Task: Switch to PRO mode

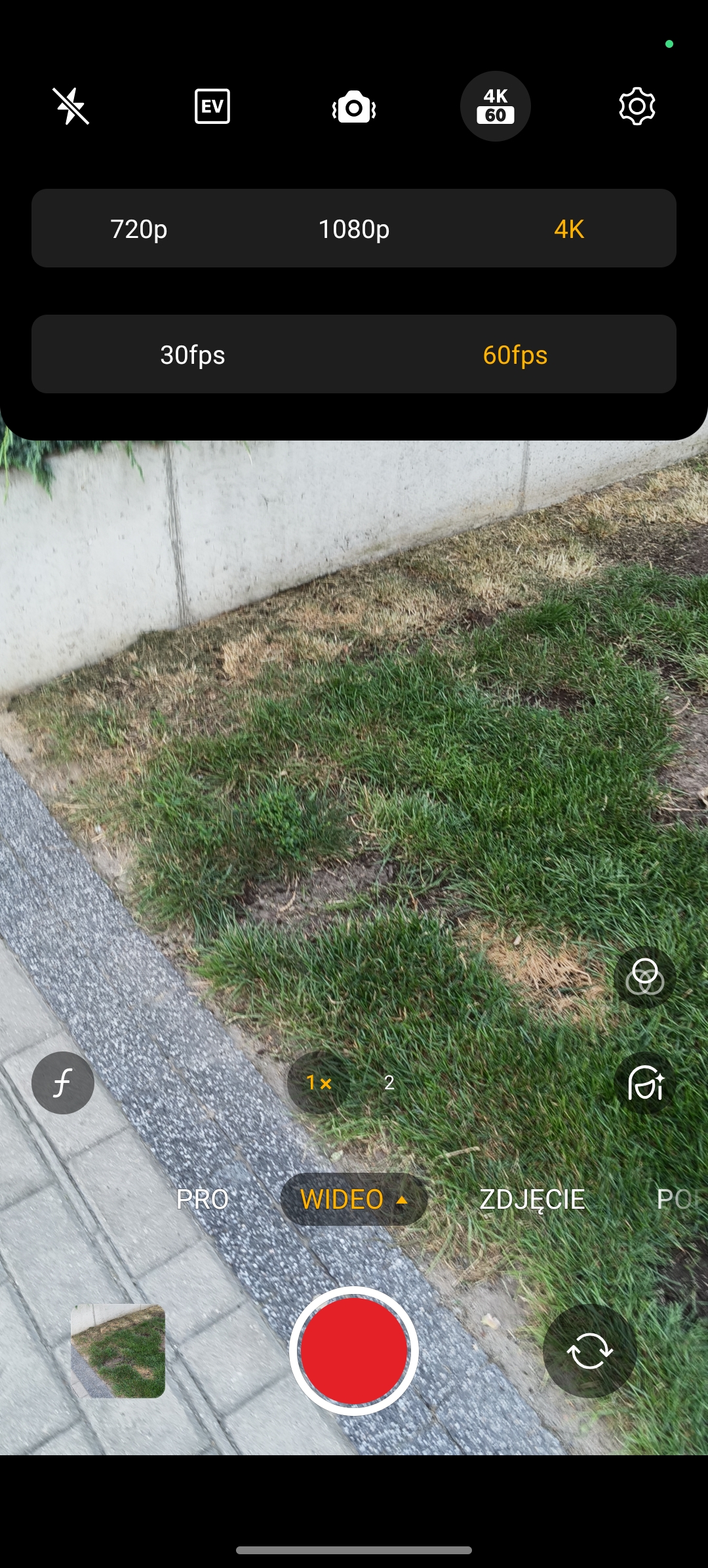Action: tap(203, 1199)
